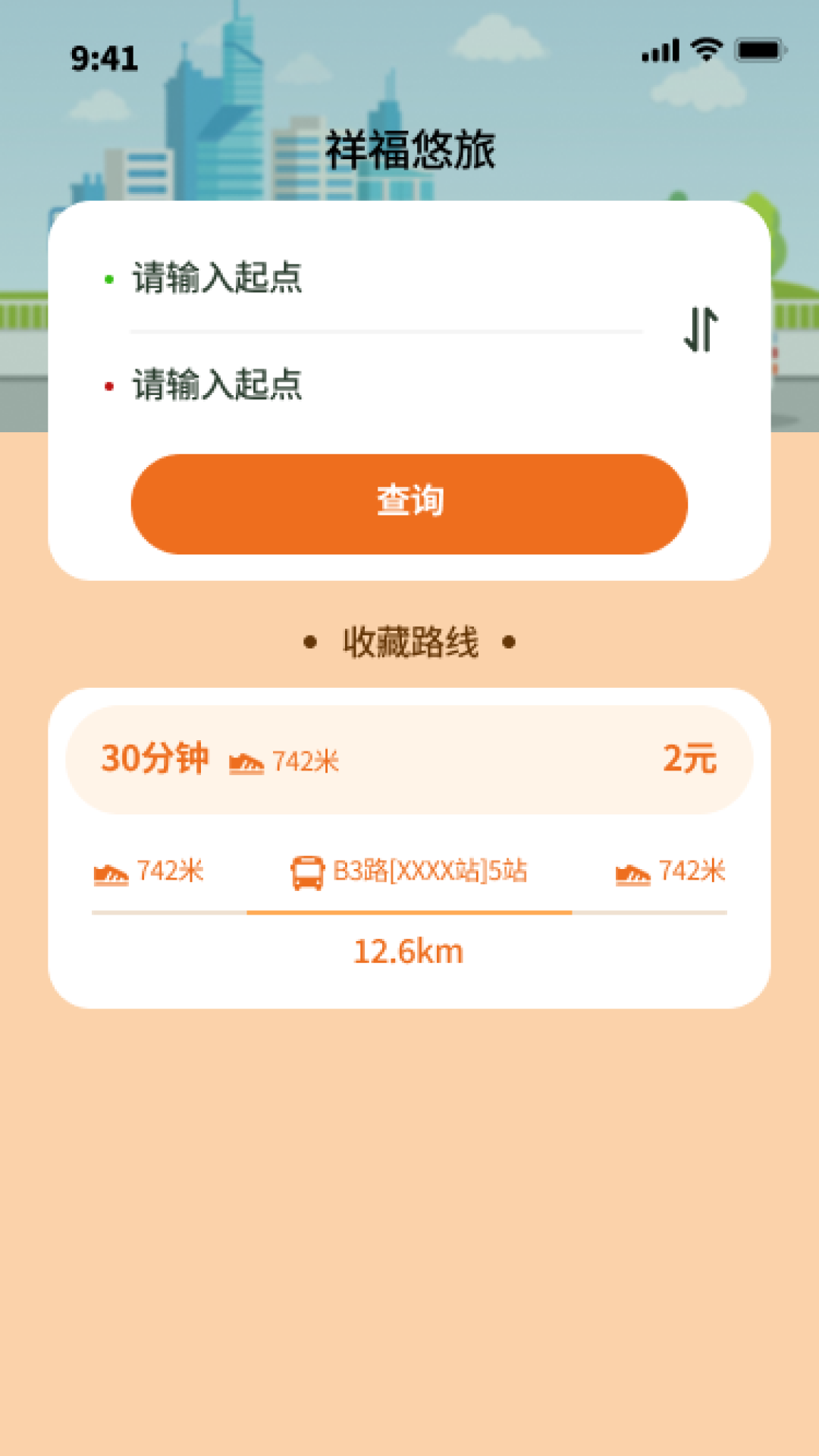The width and height of the screenshot is (819, 1456).
Task: Tap the battery indicator in the status bar
Action: pos(758,49)
